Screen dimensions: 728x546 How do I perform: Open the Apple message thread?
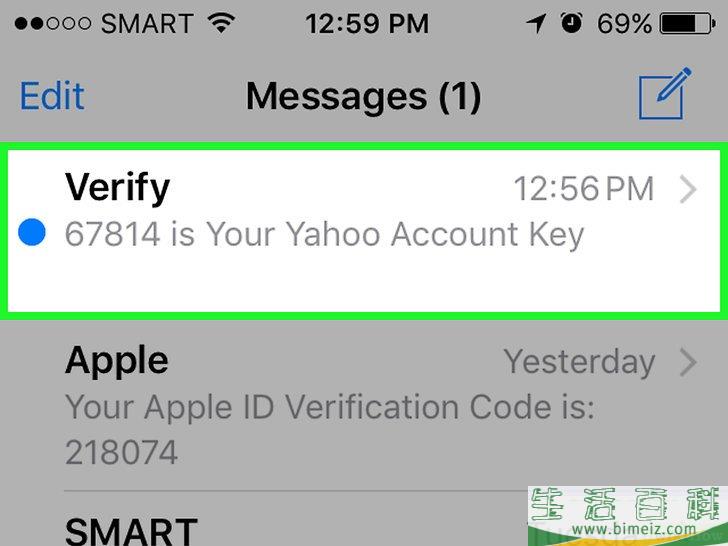point(364,406)
